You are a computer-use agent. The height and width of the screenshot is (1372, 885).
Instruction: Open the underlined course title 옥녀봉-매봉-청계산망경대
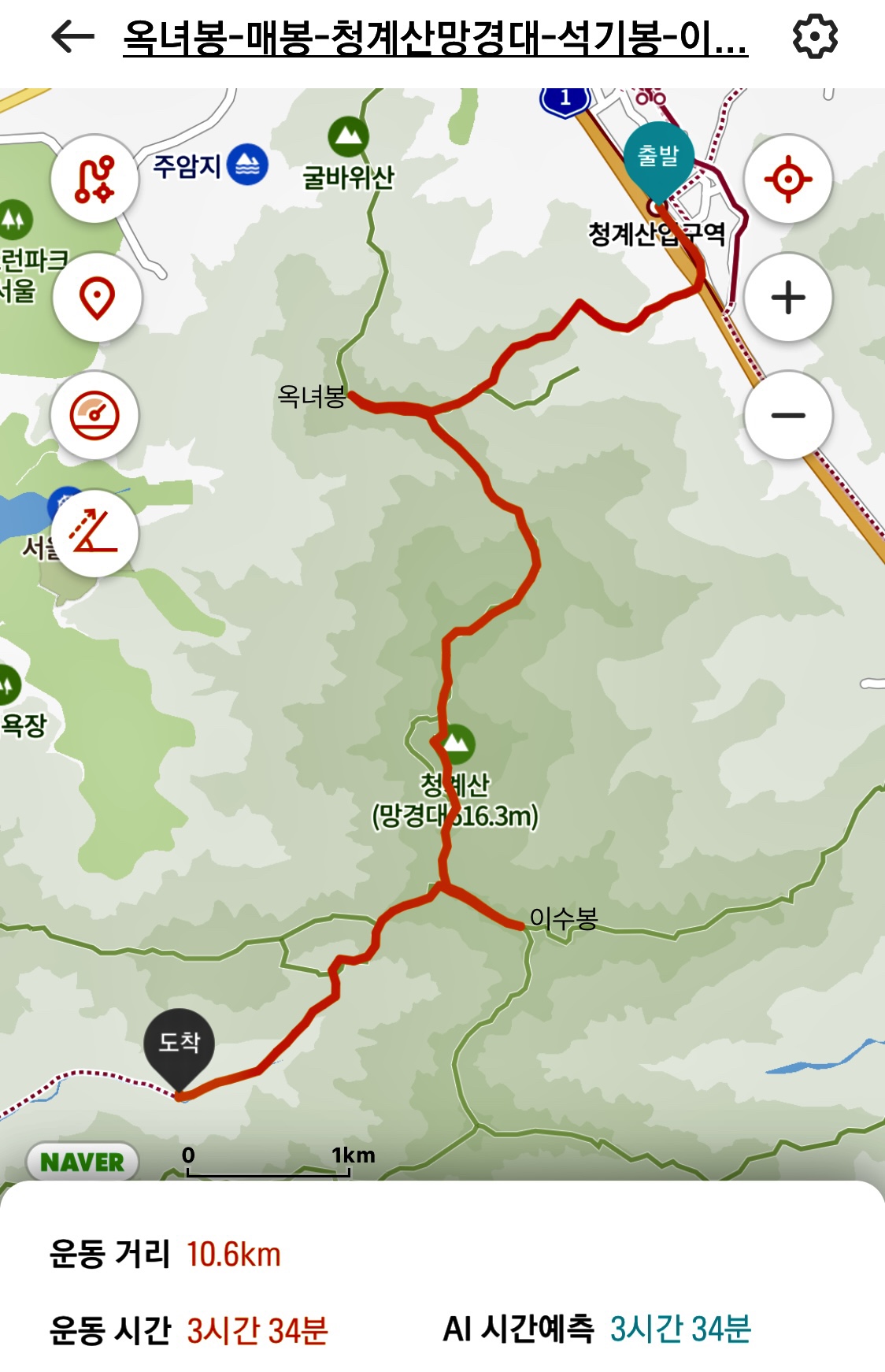pyautogui.click(x=435, y=37)
